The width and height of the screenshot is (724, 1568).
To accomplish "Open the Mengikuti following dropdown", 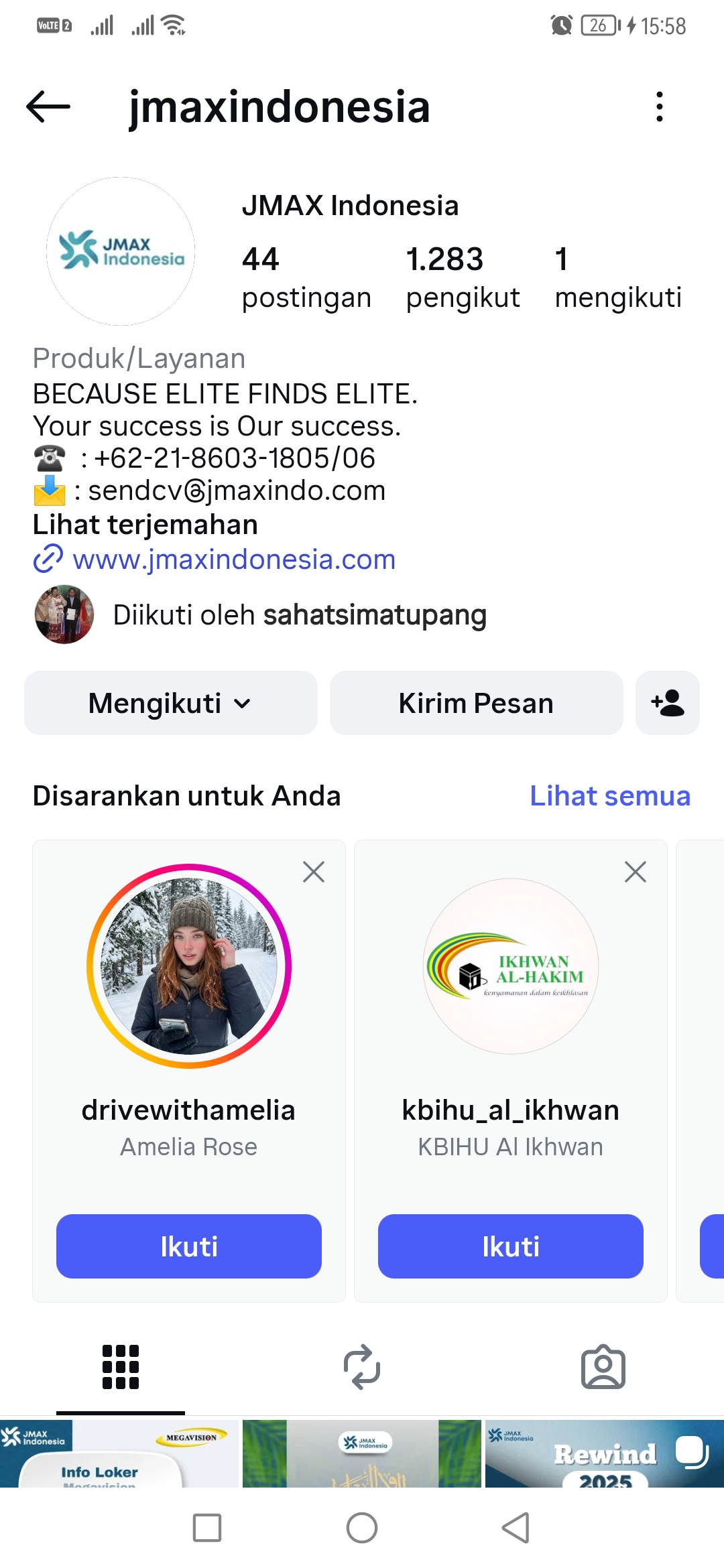I will [170, 704].
